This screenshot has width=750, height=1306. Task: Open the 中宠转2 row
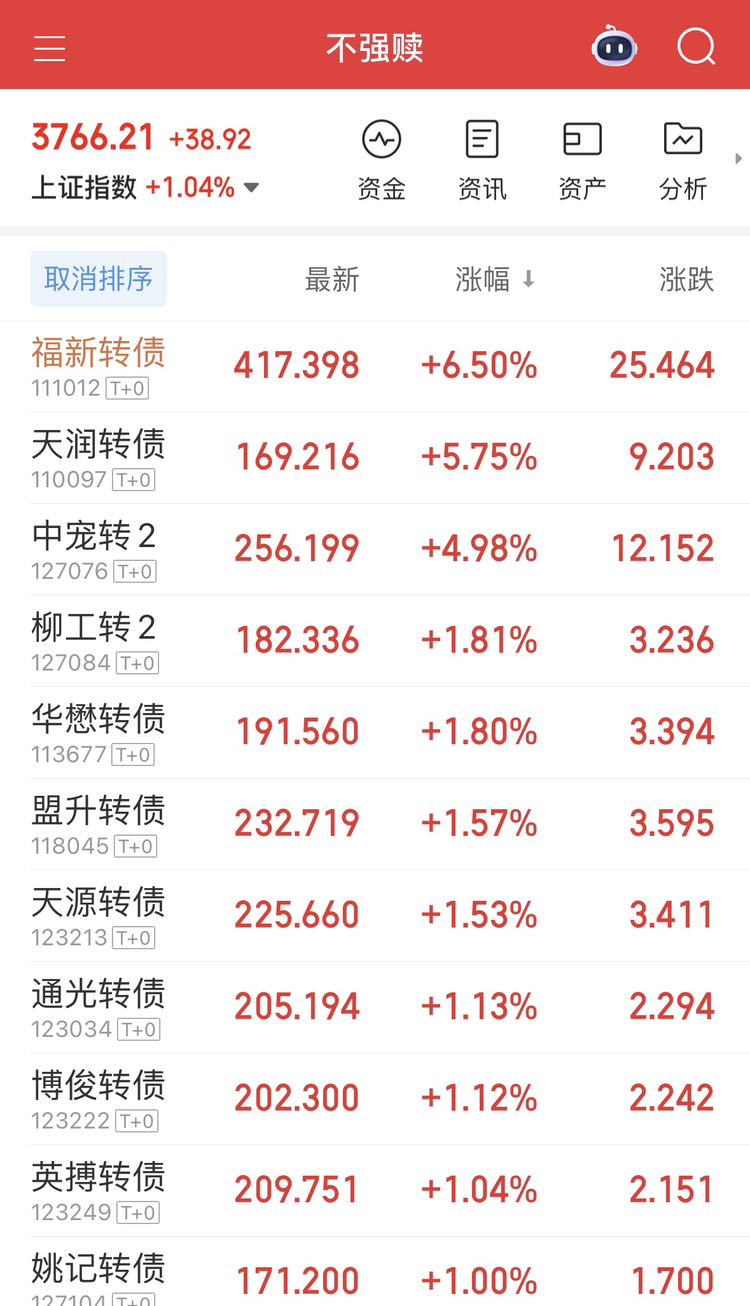pyautogui.click(x=375, y=549)
